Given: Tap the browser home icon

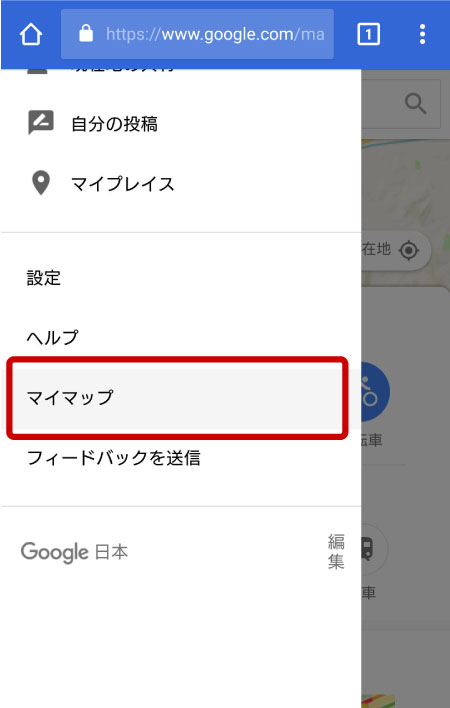Looking at the screenshot, I should [31, 34].
